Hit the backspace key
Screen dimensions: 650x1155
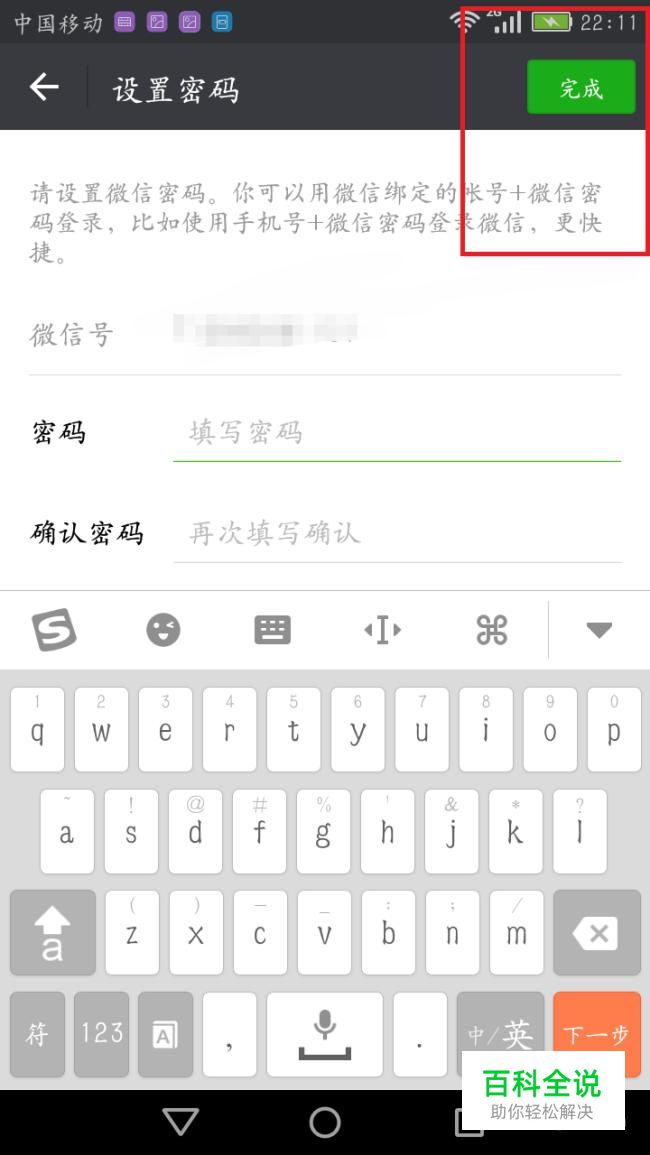pos(597,932)
